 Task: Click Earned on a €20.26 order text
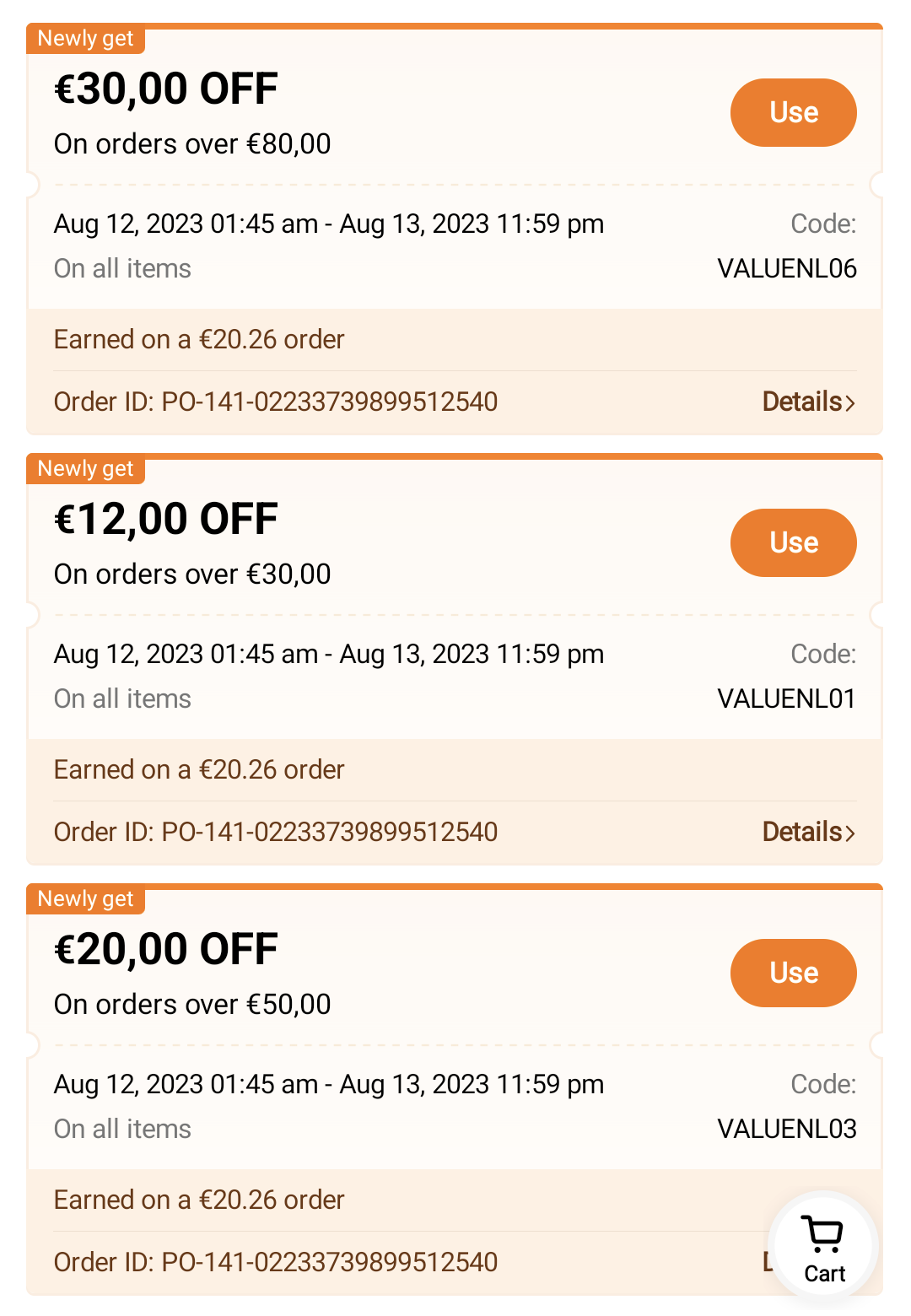199,339
